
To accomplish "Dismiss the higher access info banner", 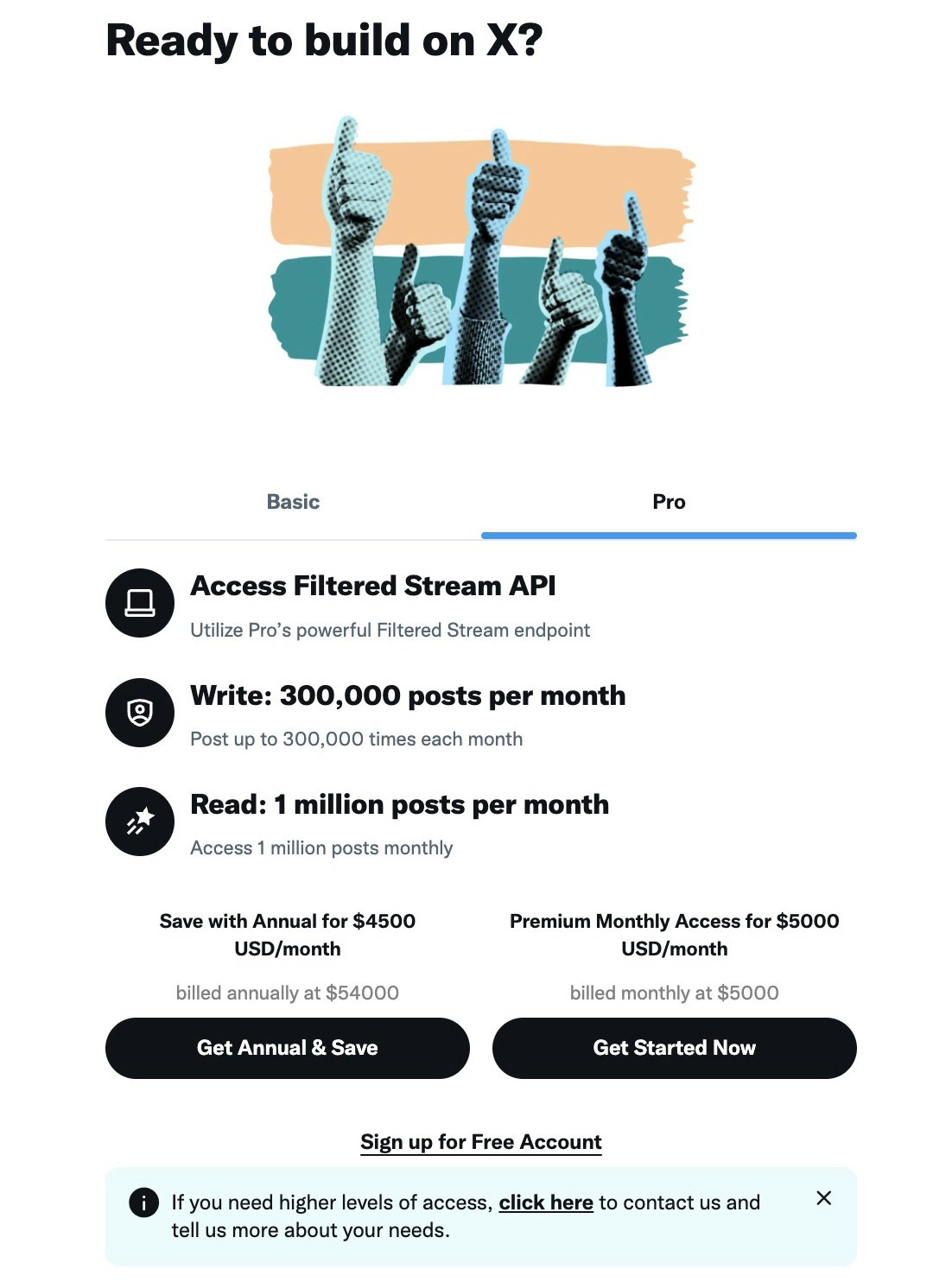I will click(x=824, y=1198).
